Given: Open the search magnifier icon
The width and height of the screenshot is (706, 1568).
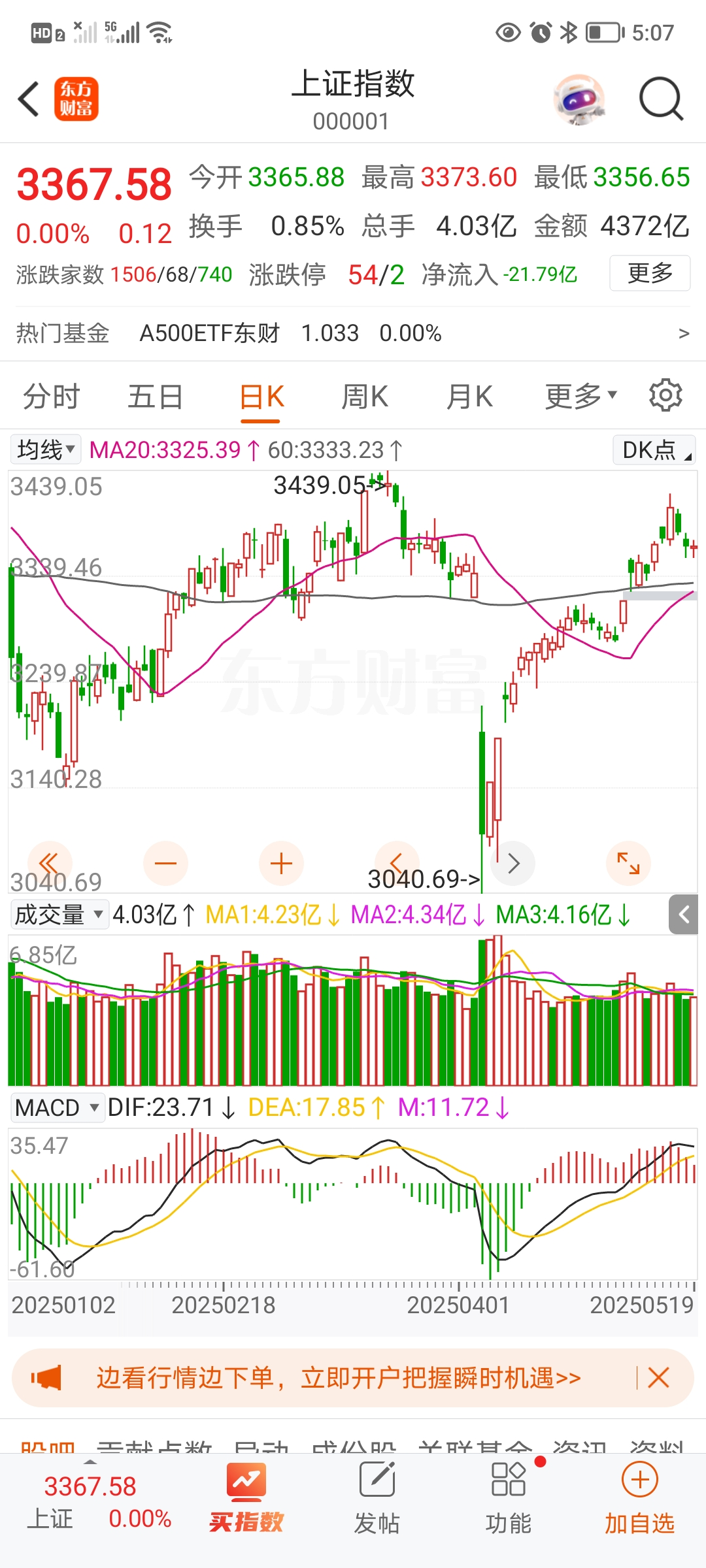Looking at the screenshot, I should pyautogui.click(x=661, y=99).
